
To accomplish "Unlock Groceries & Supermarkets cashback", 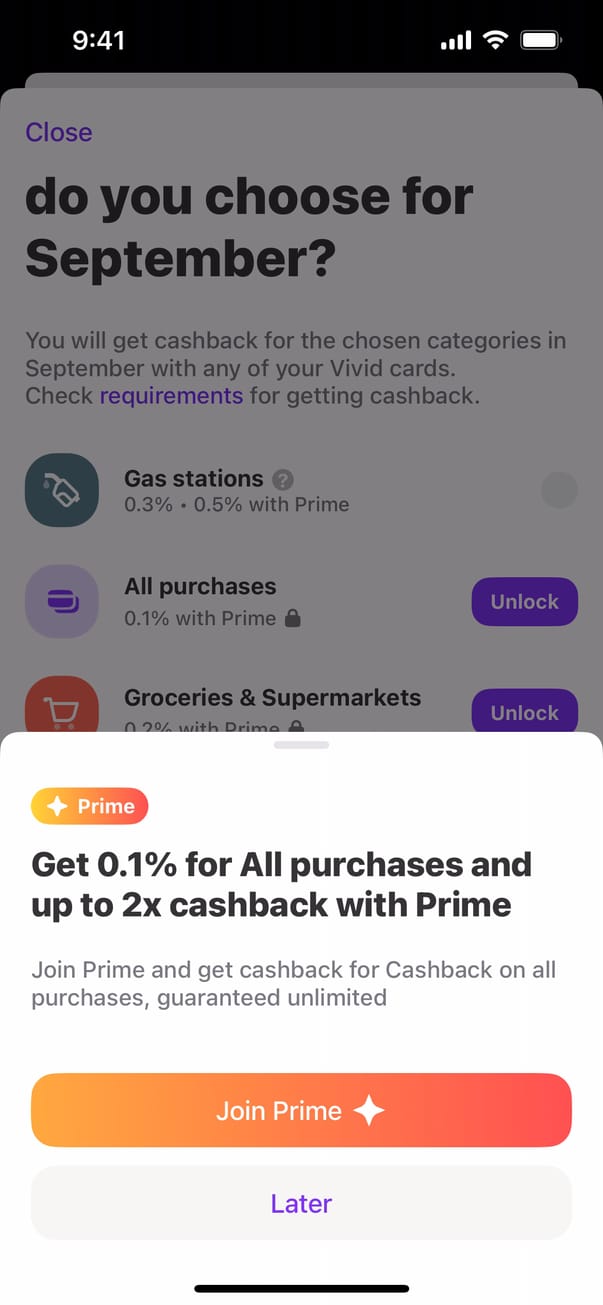I will point(524,711).
